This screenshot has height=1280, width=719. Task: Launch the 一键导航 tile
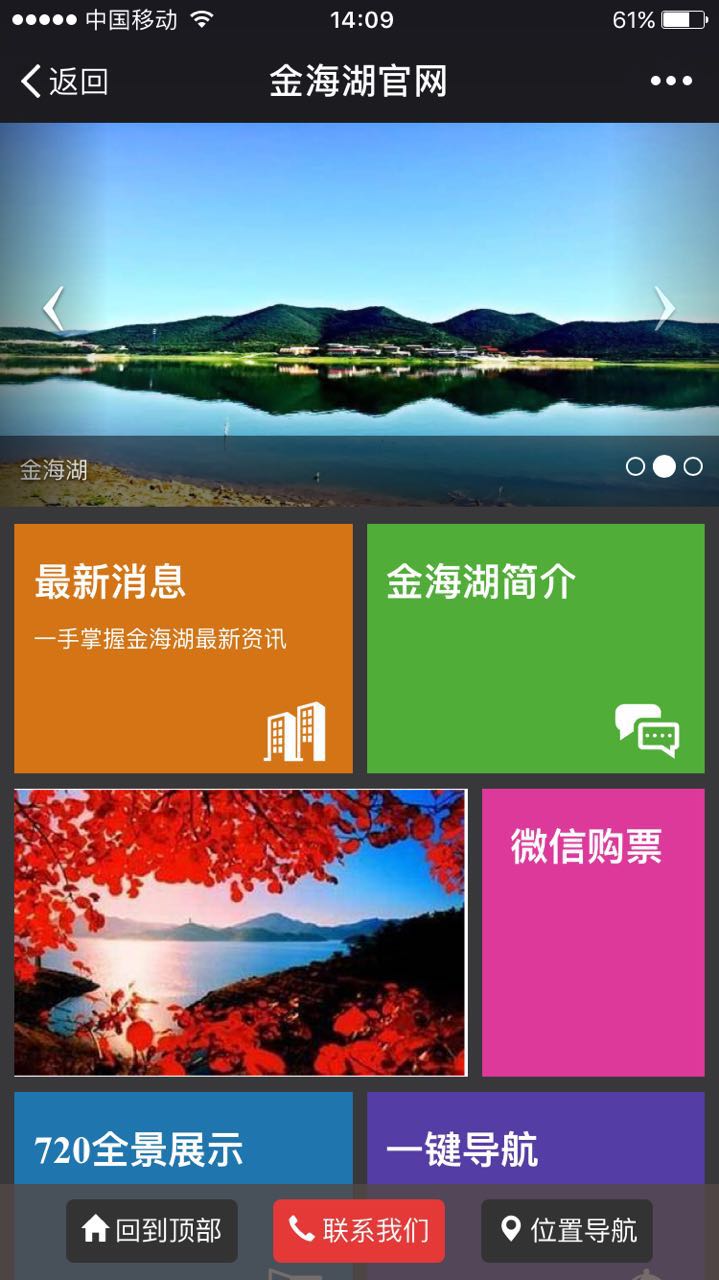535,1140
